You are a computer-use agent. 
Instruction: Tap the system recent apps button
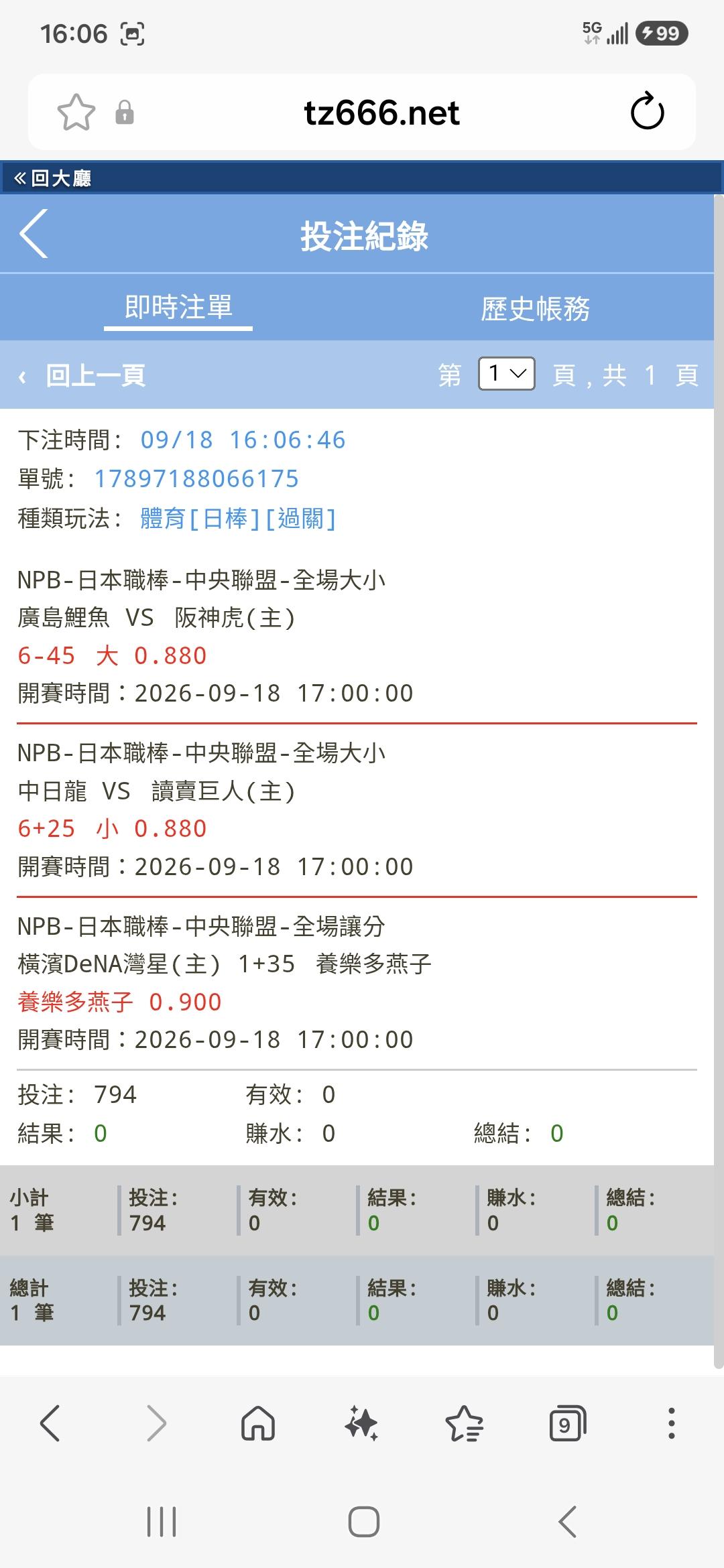click(162, 1521)
